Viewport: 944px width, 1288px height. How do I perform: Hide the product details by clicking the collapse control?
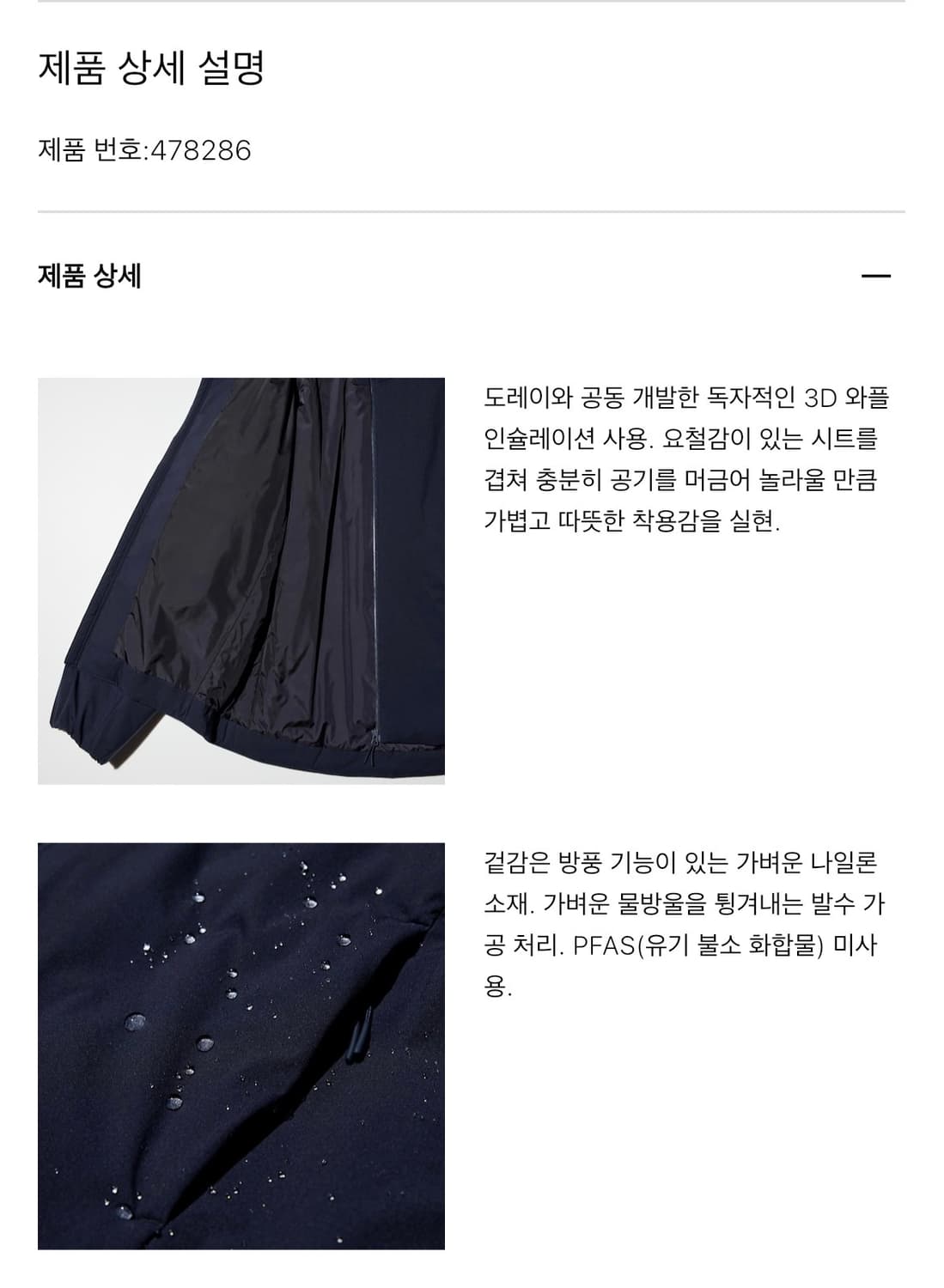click(875, 276)
